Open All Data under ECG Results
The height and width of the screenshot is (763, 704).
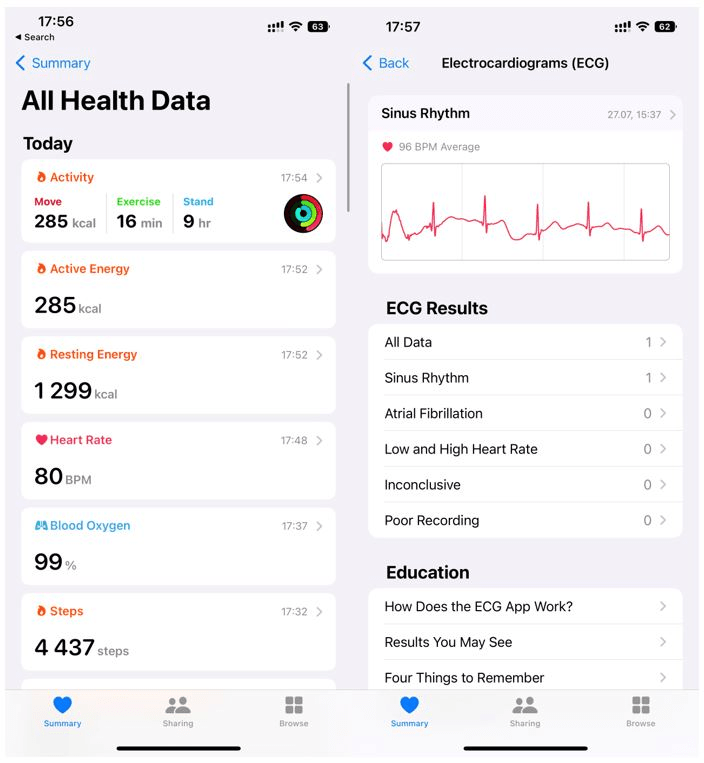pyautogui.click(x=525, y=342)
